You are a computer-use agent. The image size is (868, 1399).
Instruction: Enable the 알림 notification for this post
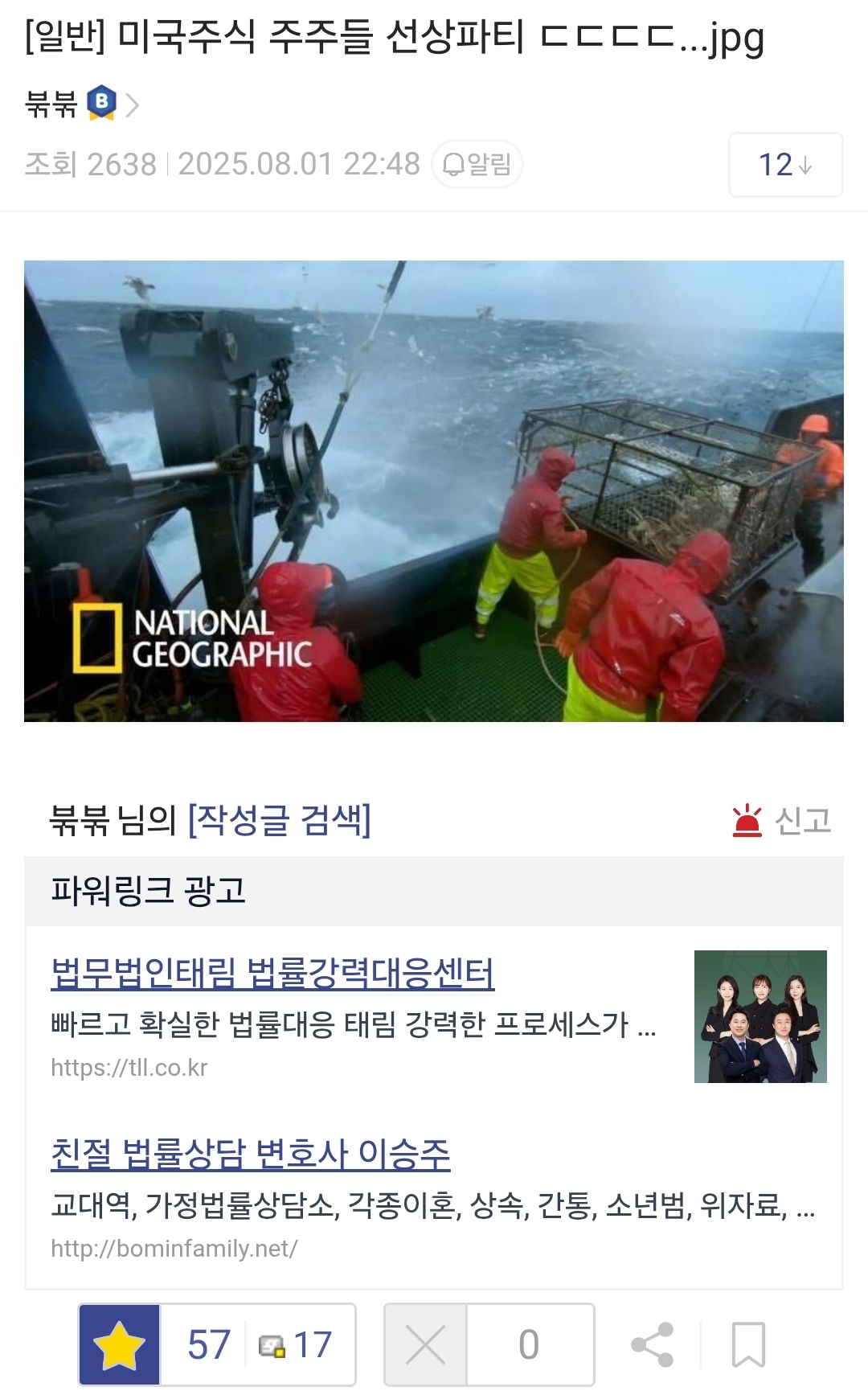pos(477,165)
